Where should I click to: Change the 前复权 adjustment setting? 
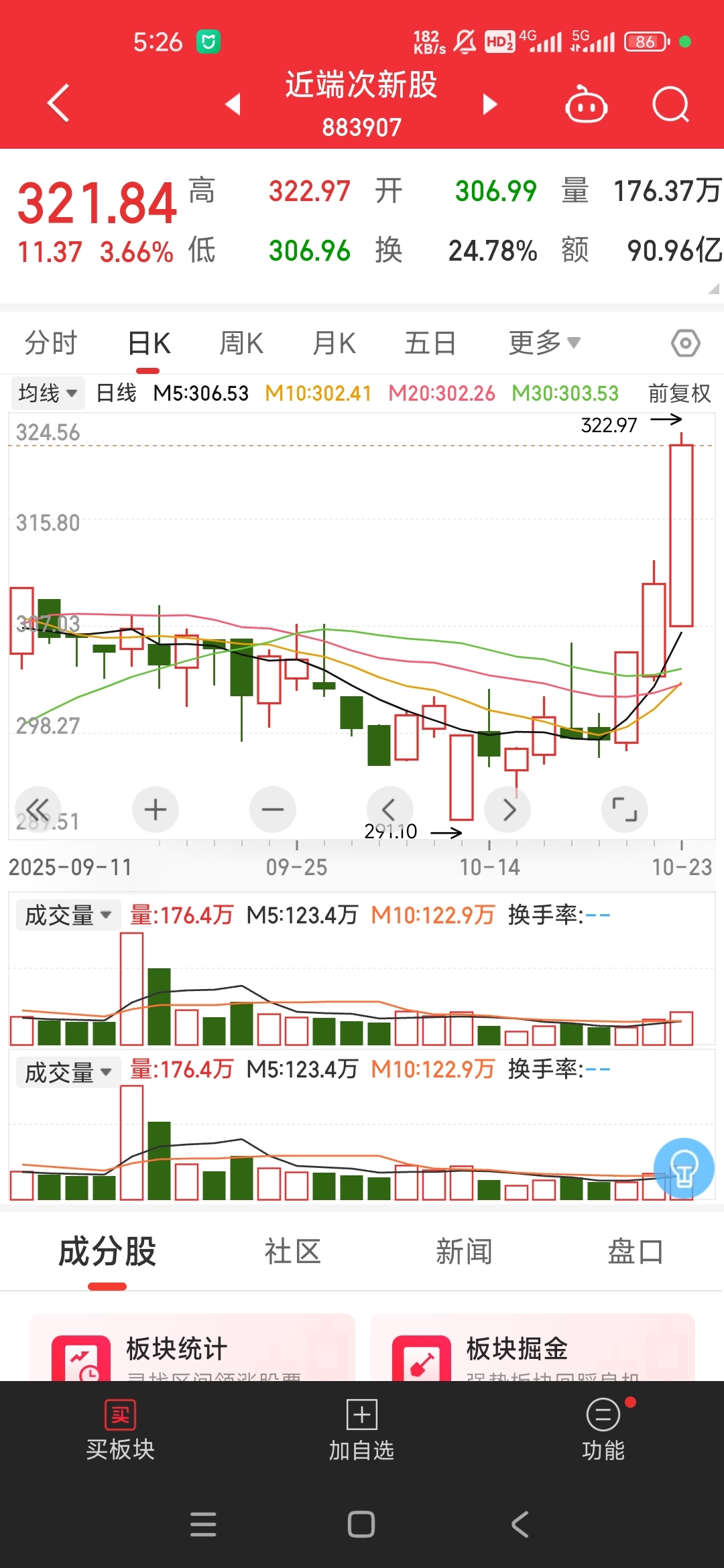point(679,393)
